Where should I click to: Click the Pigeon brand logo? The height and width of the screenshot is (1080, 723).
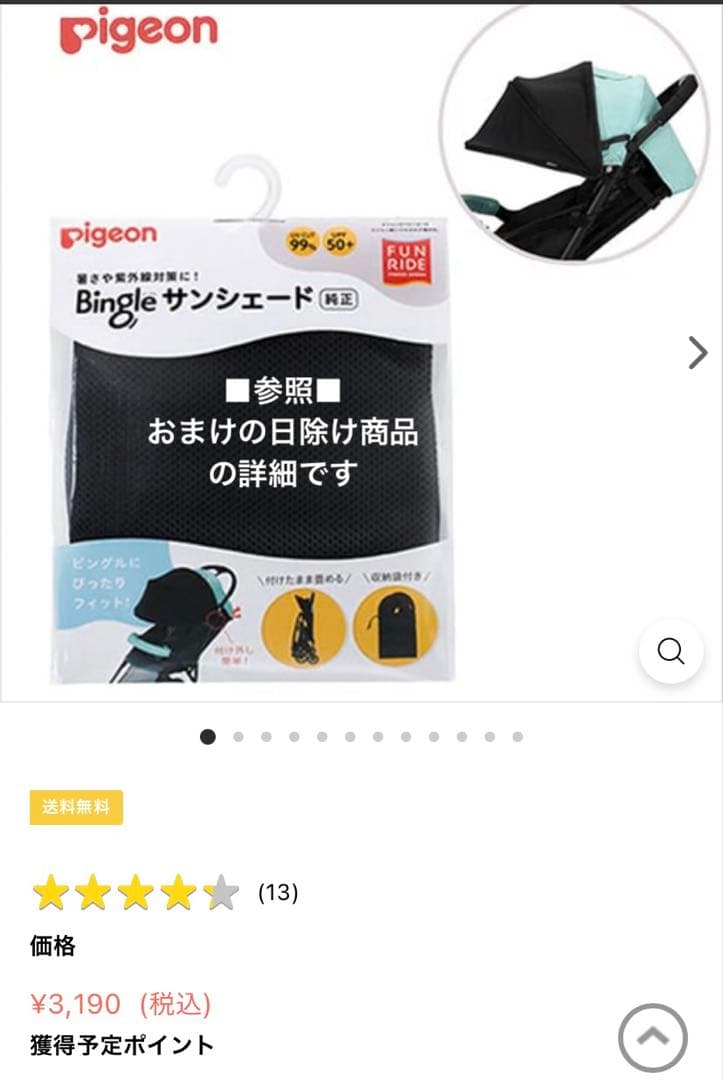(x=136, y=29)
